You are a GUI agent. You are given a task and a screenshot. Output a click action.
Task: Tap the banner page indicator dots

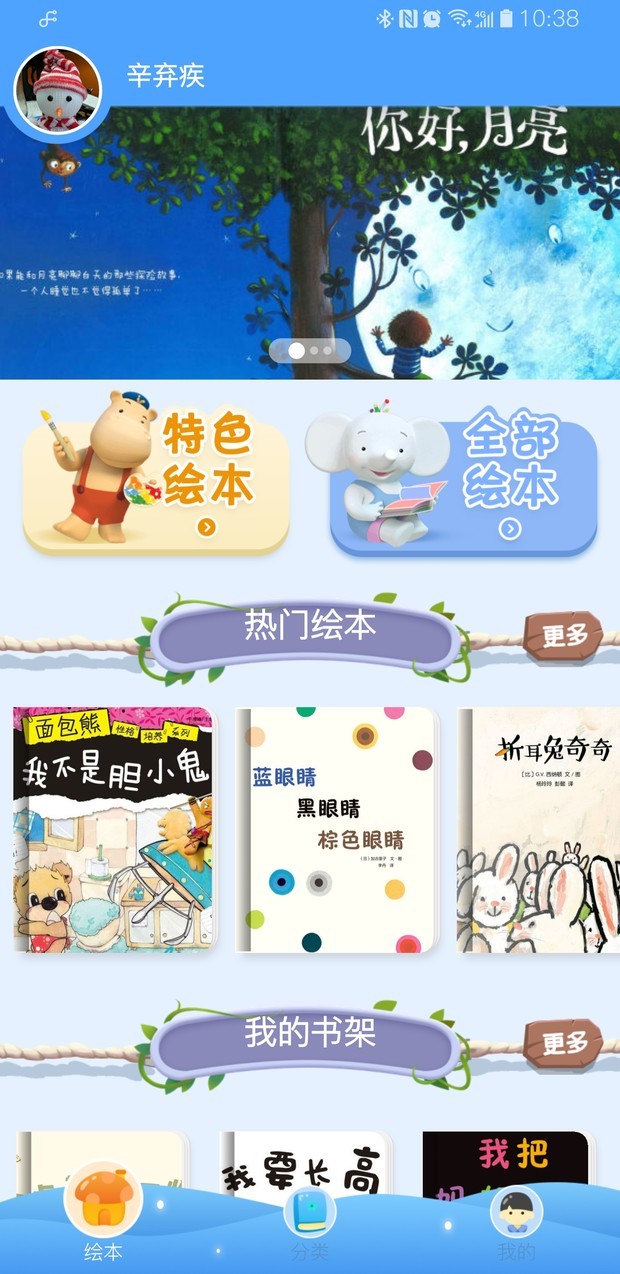[310, 351]
